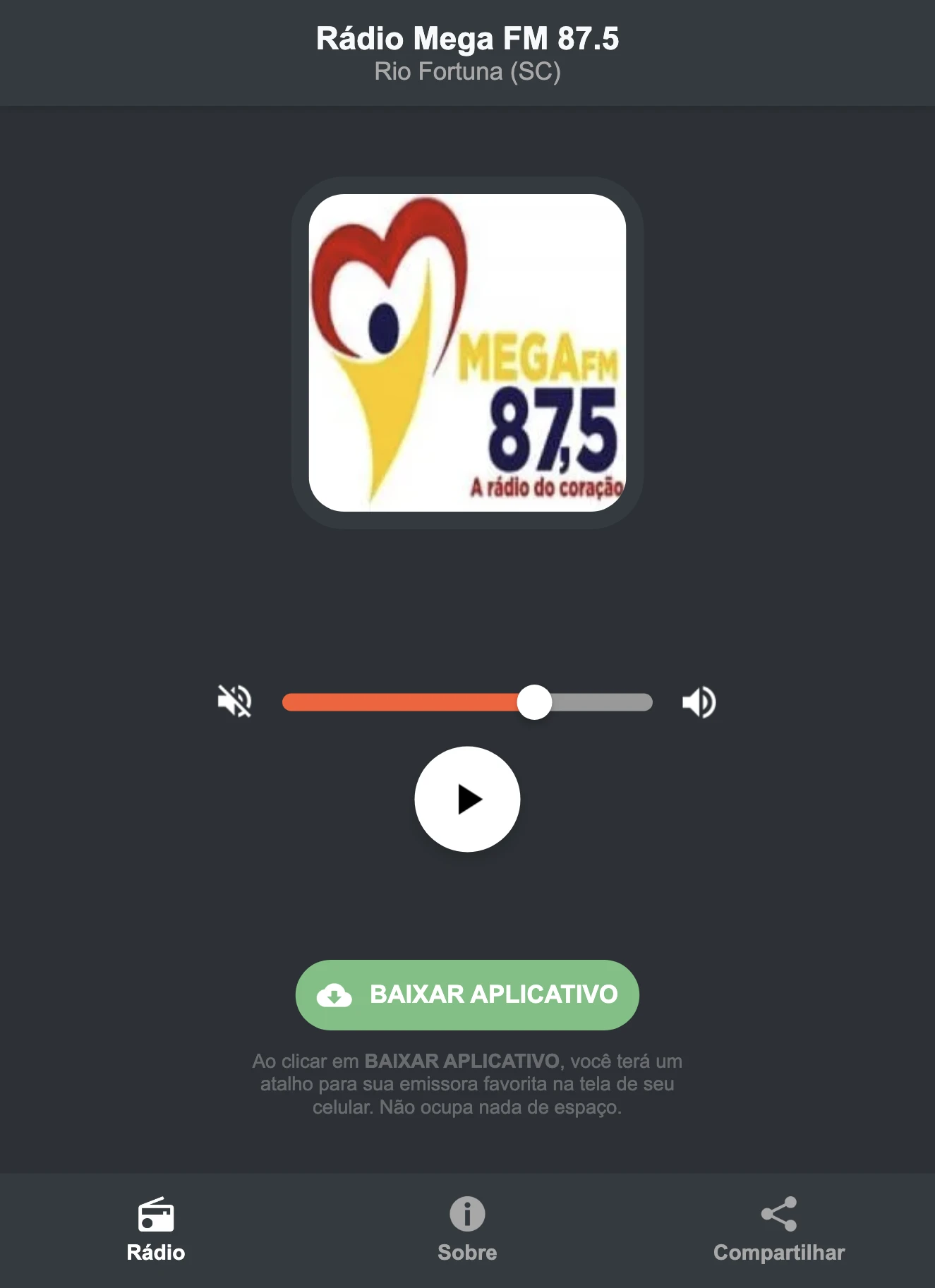
Task: Click the orange filled part of the volume bar
Action: [402, 700]
